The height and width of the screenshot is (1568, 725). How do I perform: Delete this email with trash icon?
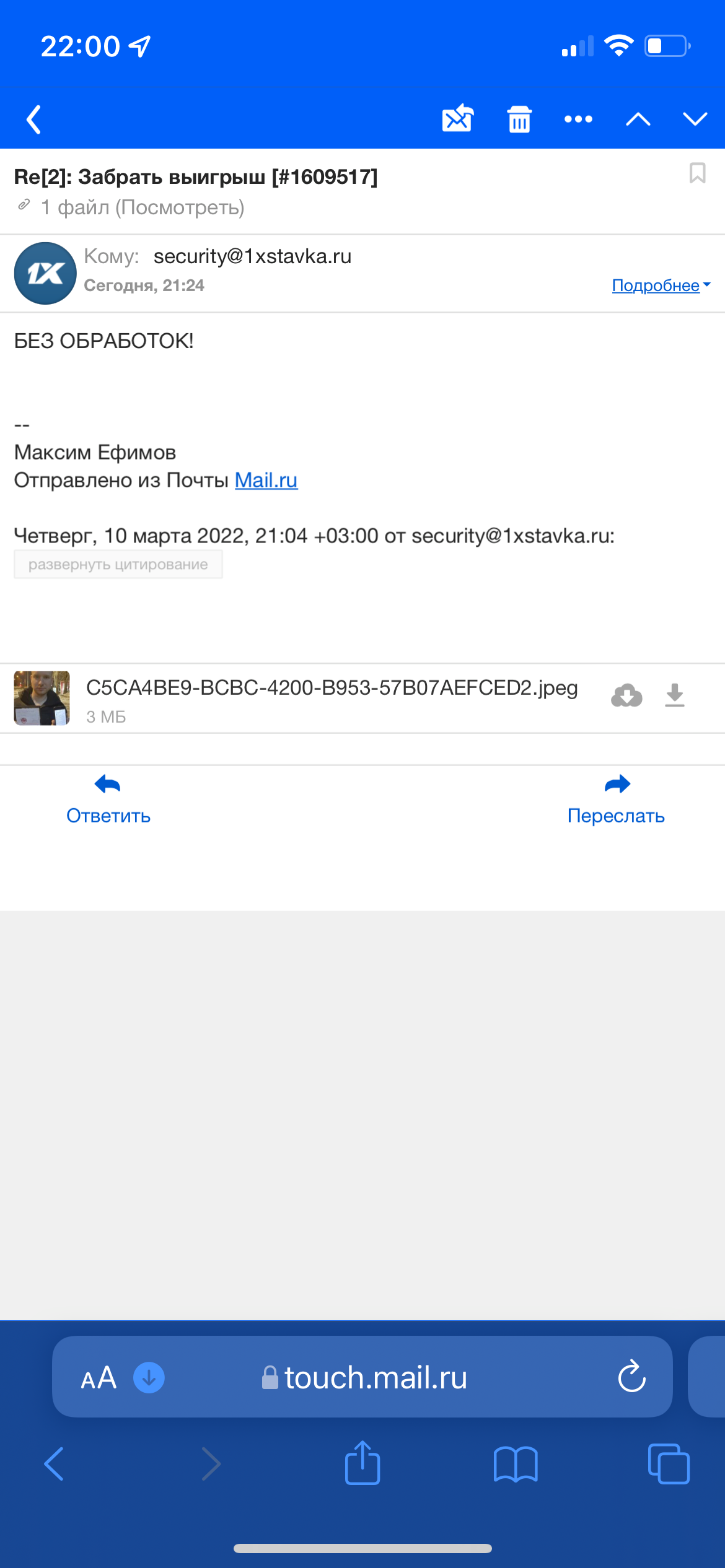tap(519, 119)
